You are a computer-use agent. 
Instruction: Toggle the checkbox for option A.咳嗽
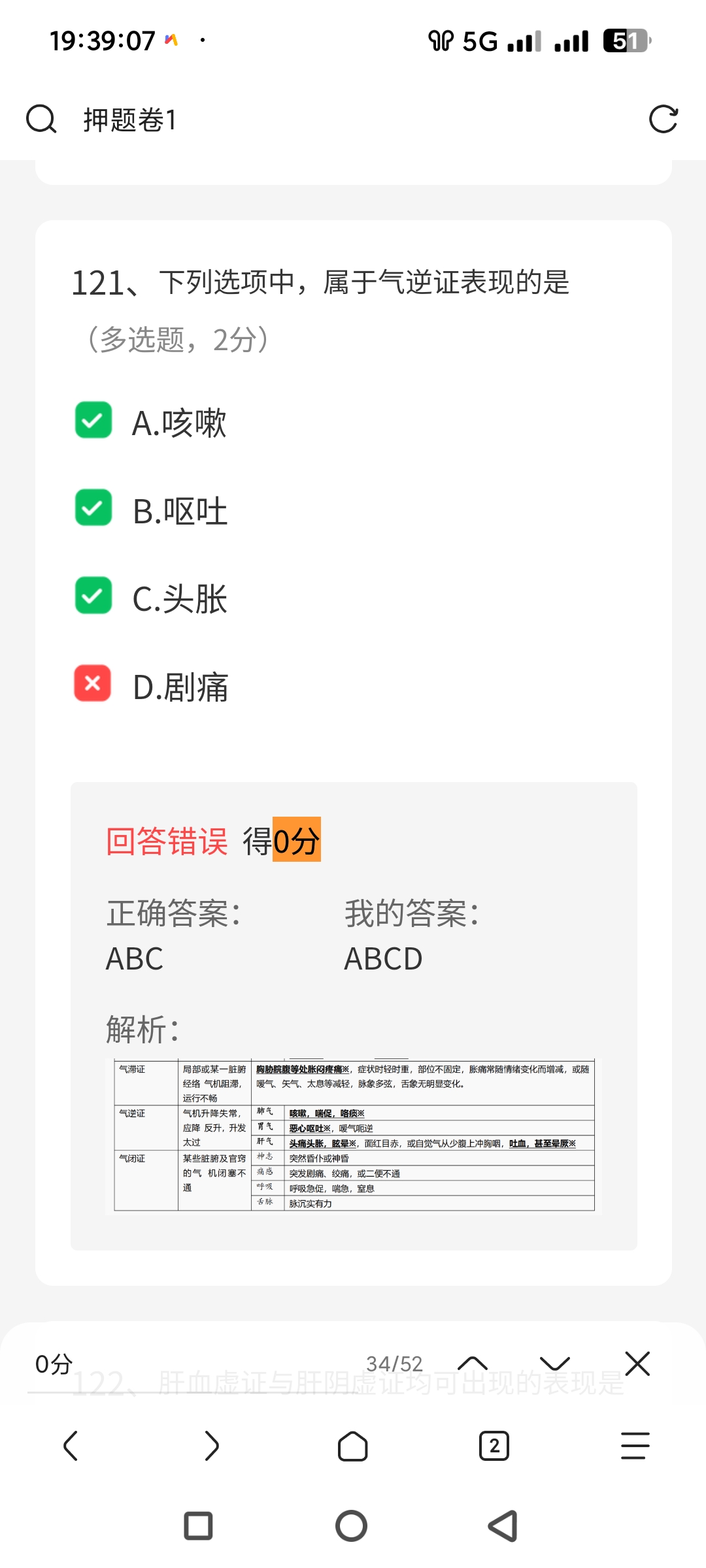93,420
